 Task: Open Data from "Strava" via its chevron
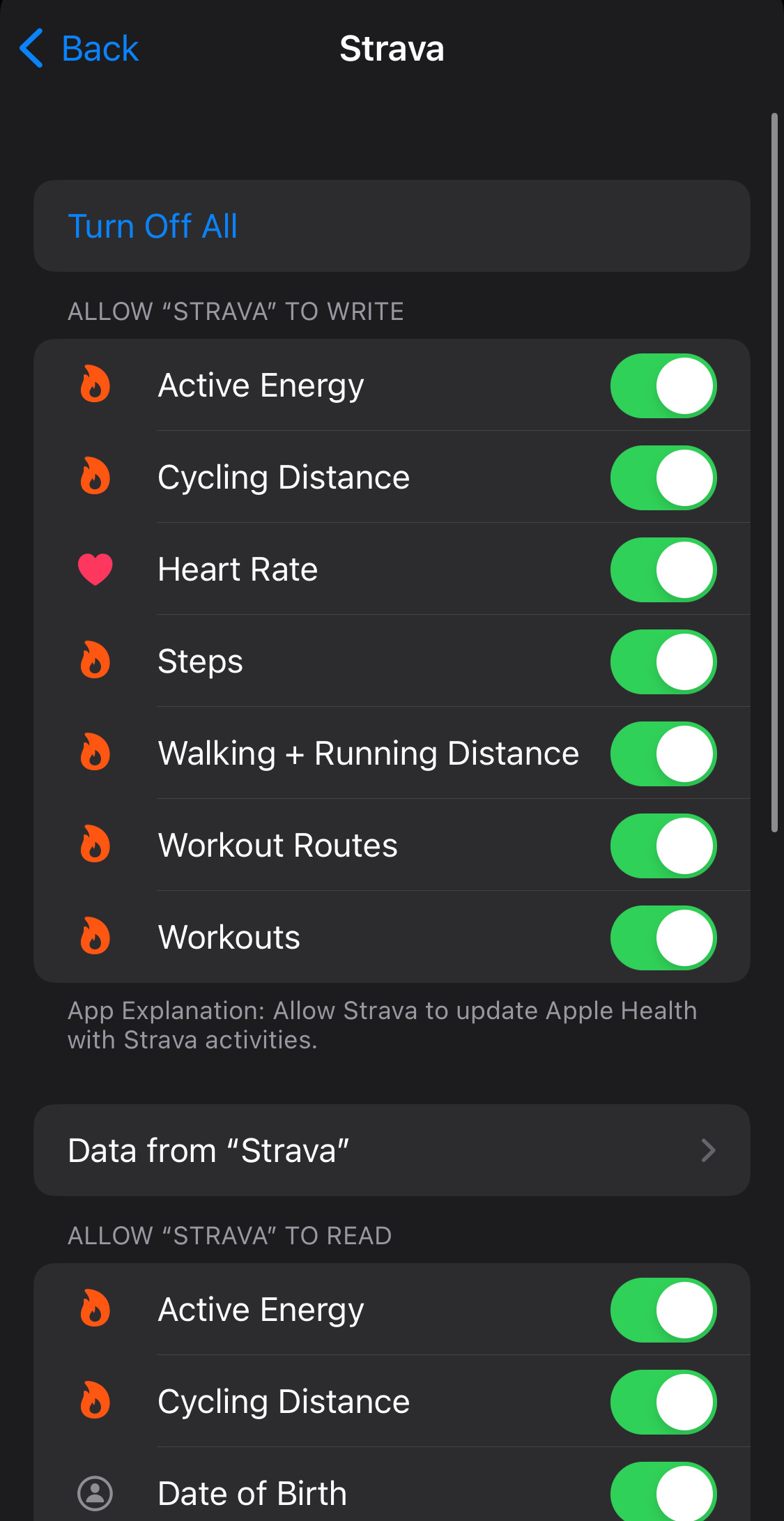point(708,1150)
